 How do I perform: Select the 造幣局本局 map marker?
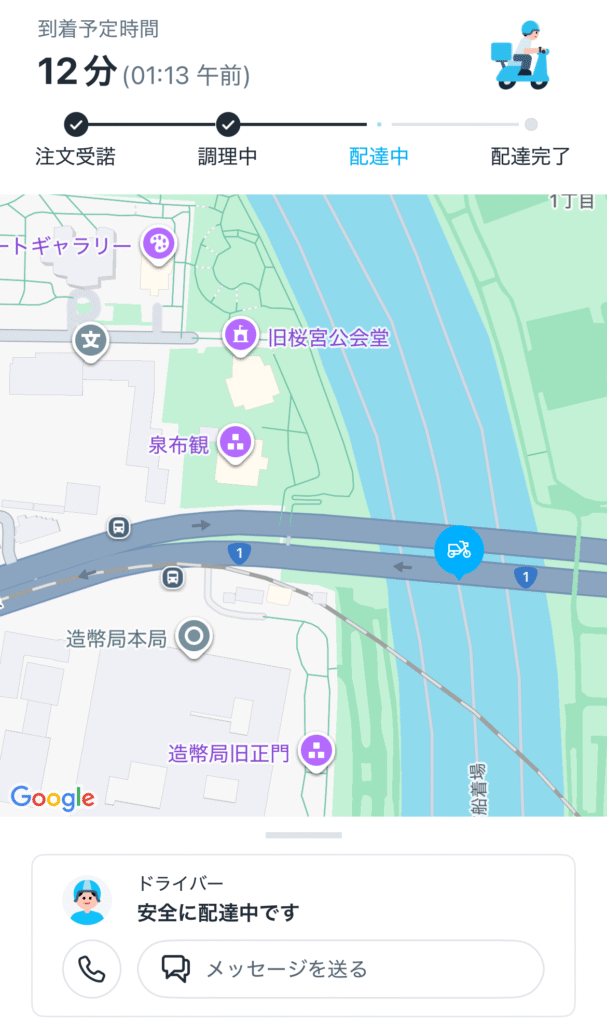194,636
